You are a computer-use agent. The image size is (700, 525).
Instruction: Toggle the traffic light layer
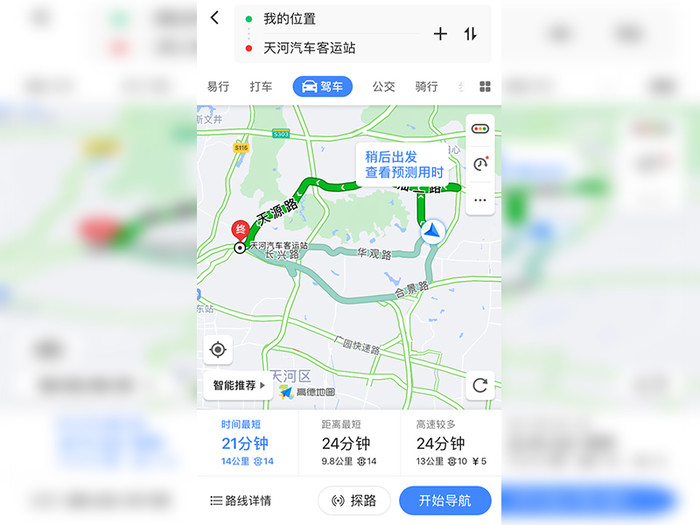coord(480,129)
